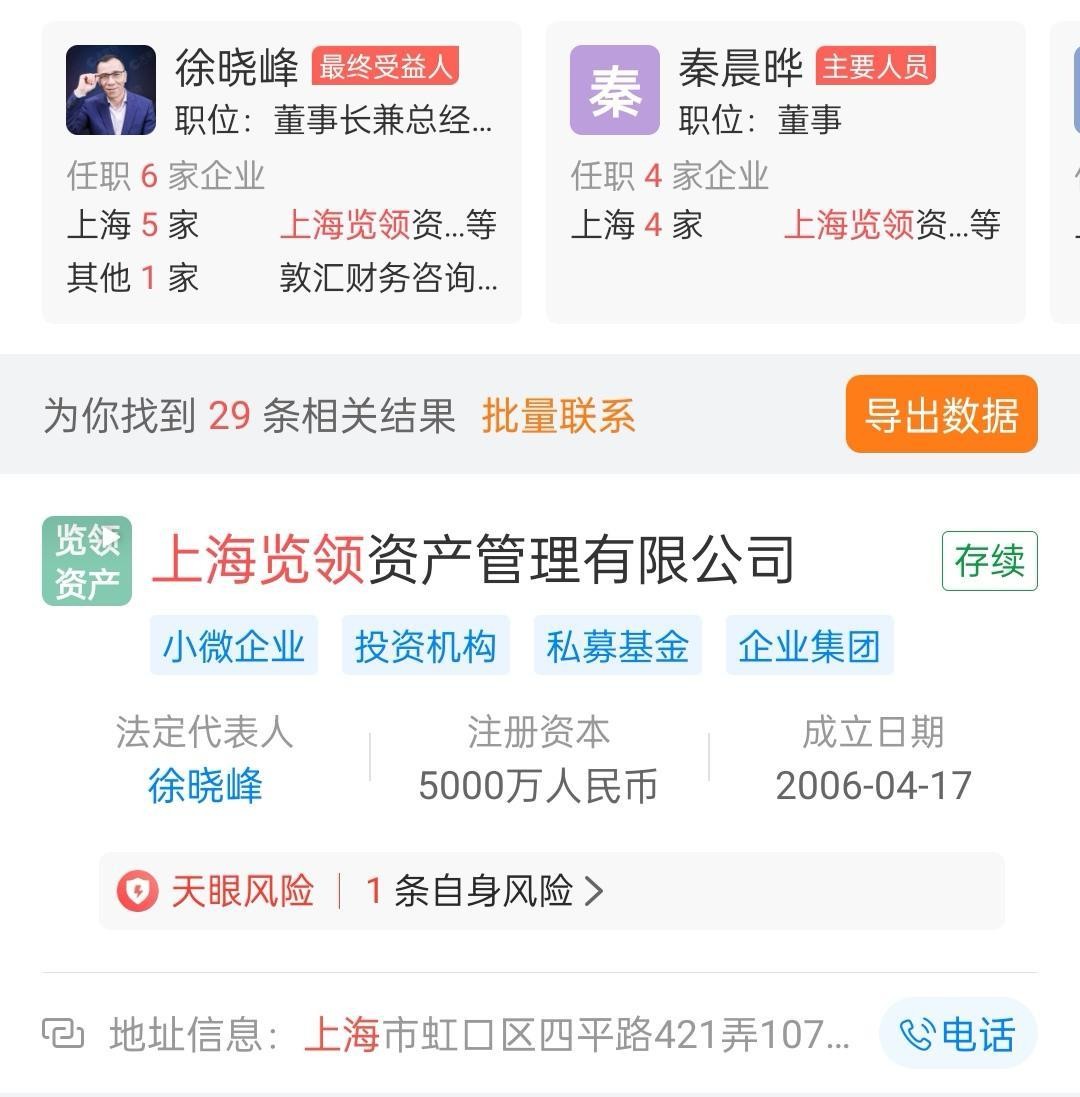The image size is (1080, 1097).
Task: Select the 投资机构 tag
Action: 426,646
